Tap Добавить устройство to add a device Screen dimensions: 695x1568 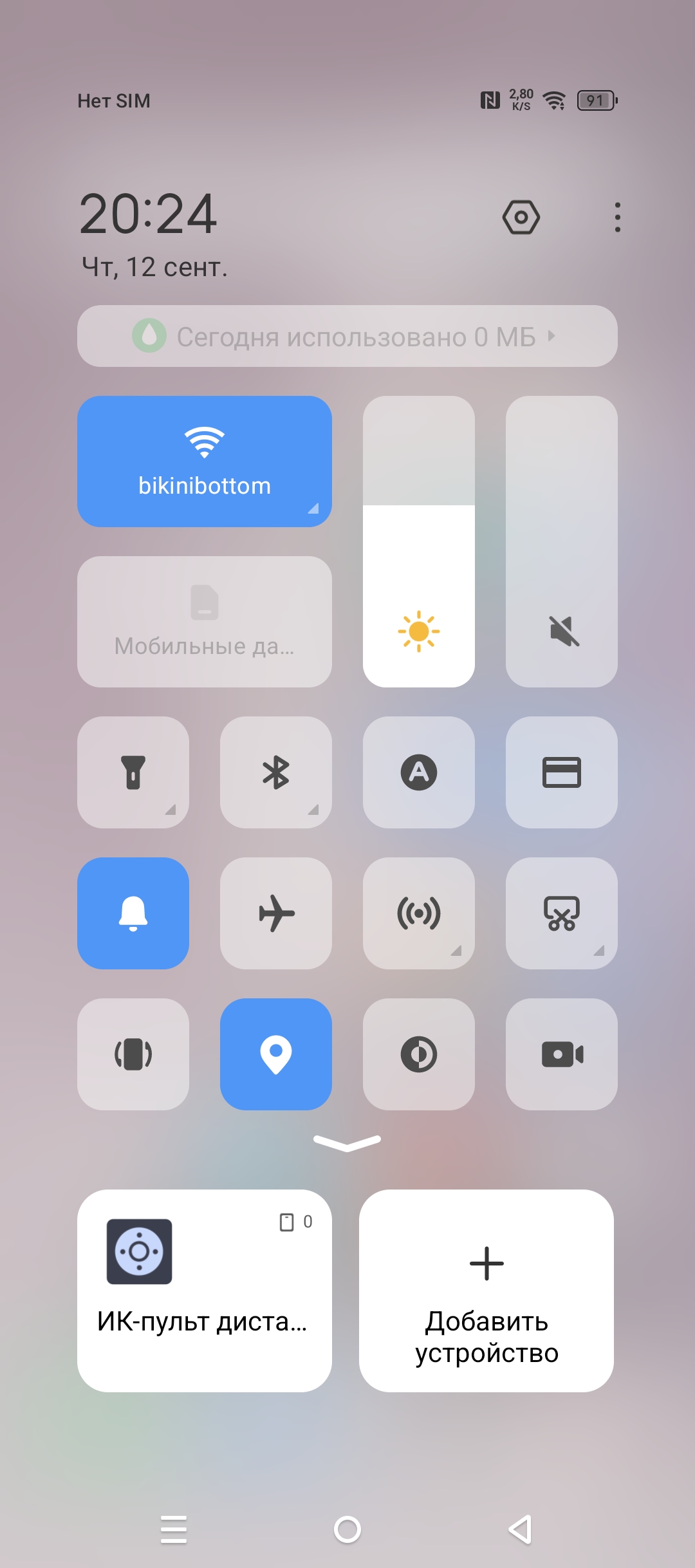point(486,1291)
